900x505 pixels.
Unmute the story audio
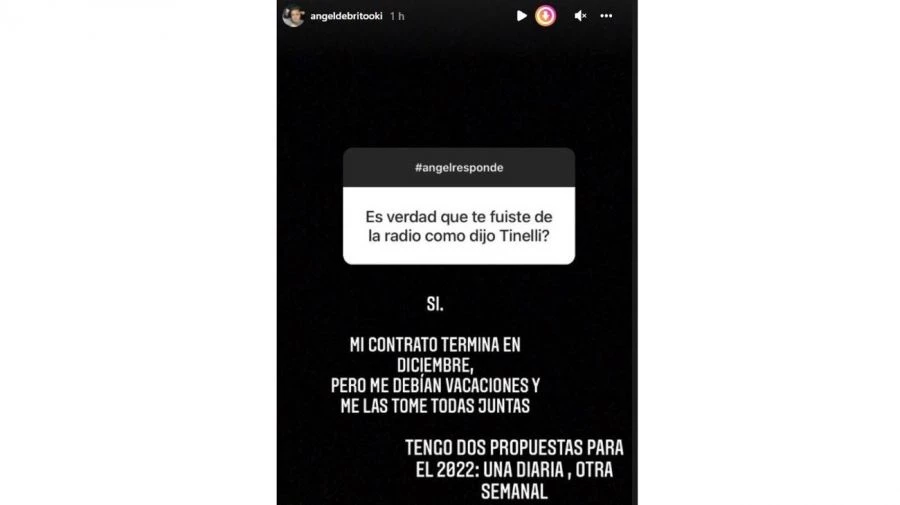[580, 16]
